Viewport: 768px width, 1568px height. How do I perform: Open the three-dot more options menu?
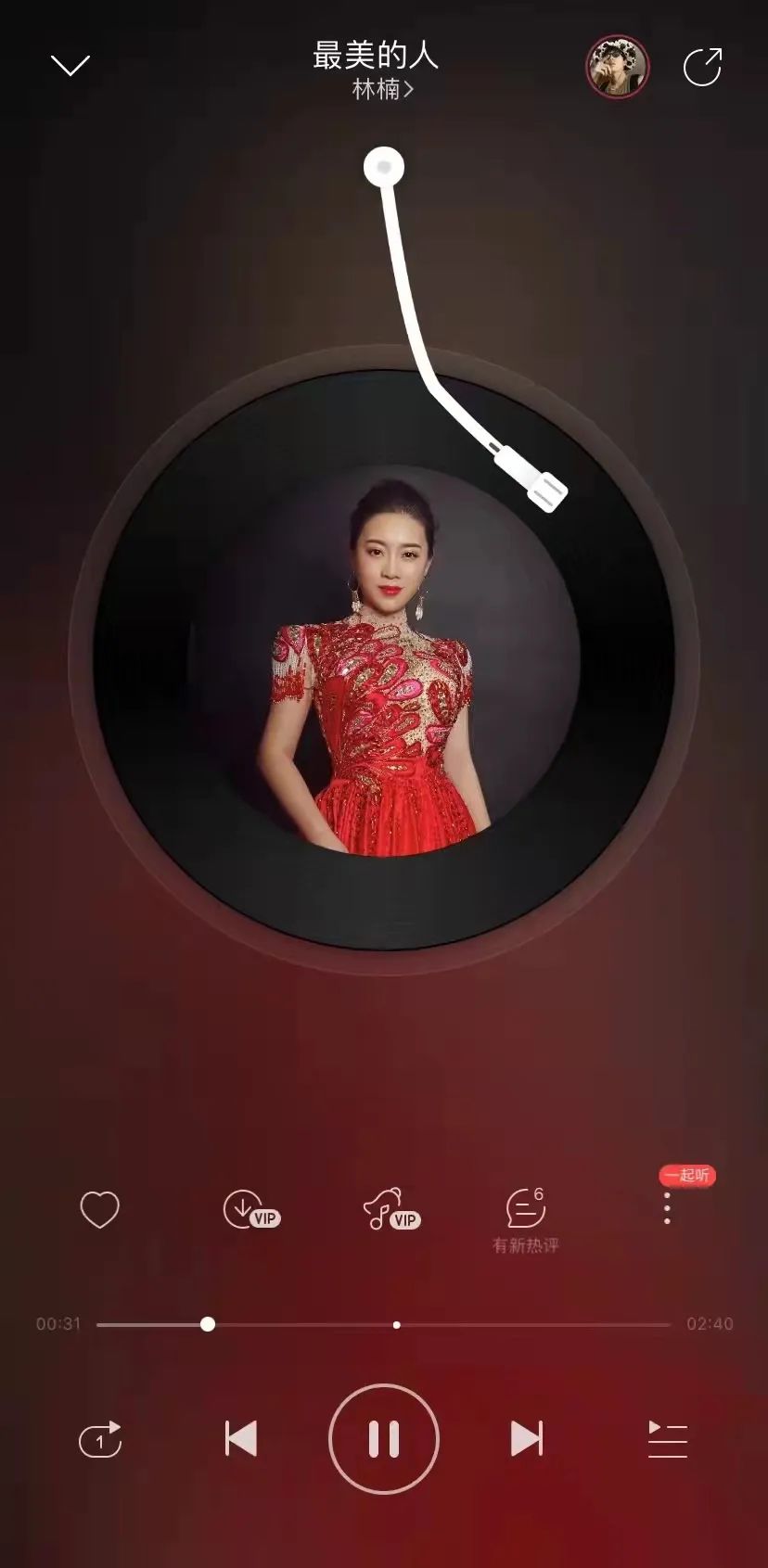667,1209
